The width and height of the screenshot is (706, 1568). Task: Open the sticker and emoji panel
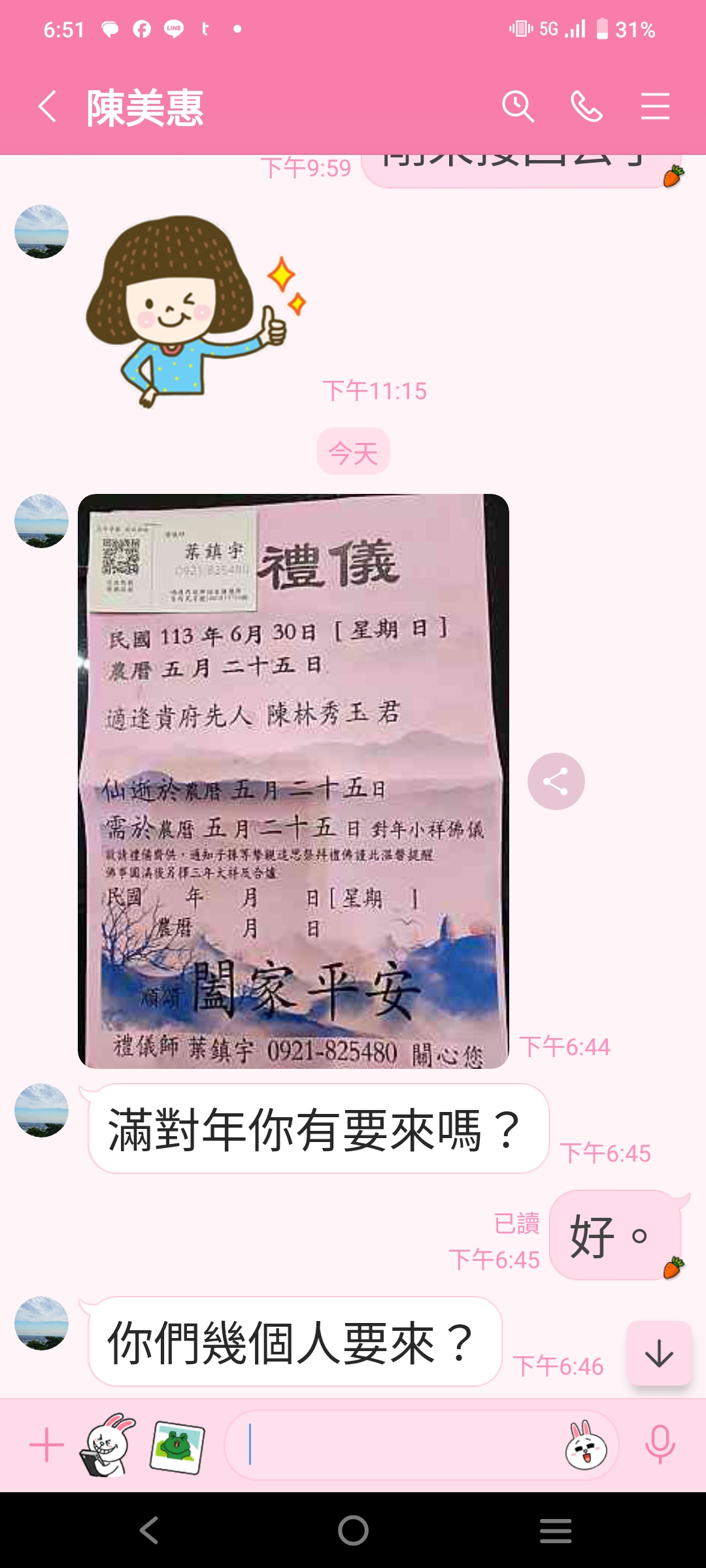tap(586, 1445)
